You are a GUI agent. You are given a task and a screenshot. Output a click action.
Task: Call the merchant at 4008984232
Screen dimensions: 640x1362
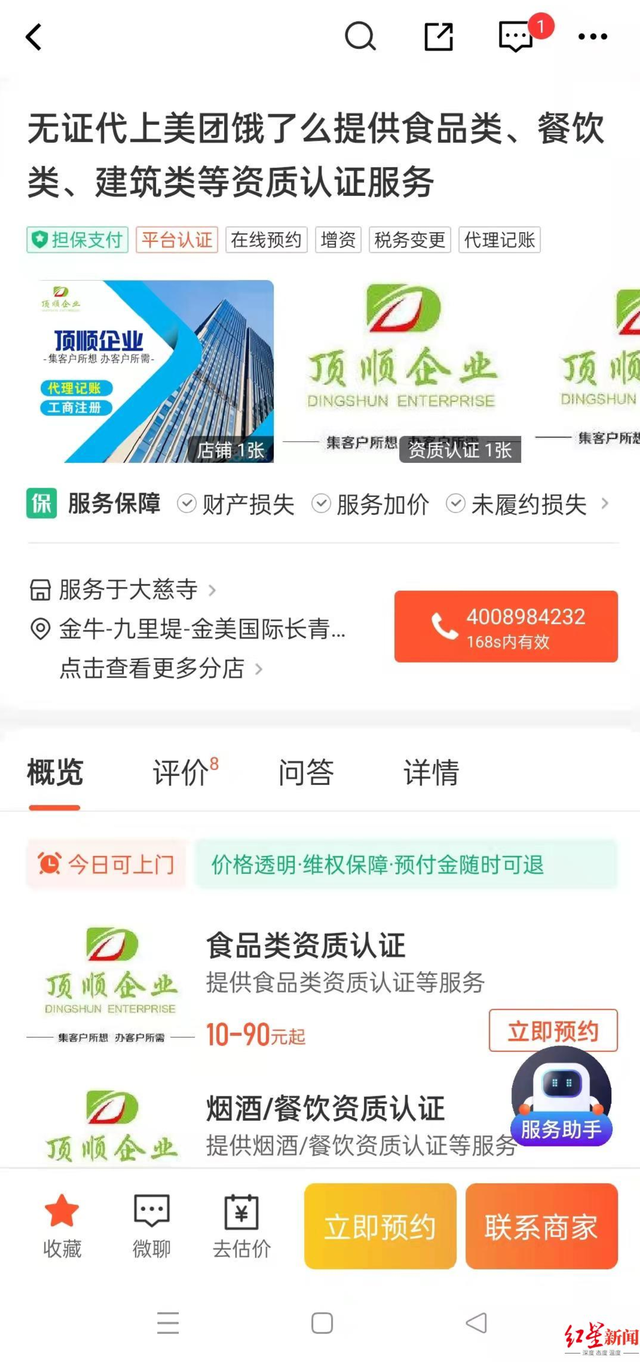tap(505, 627)
